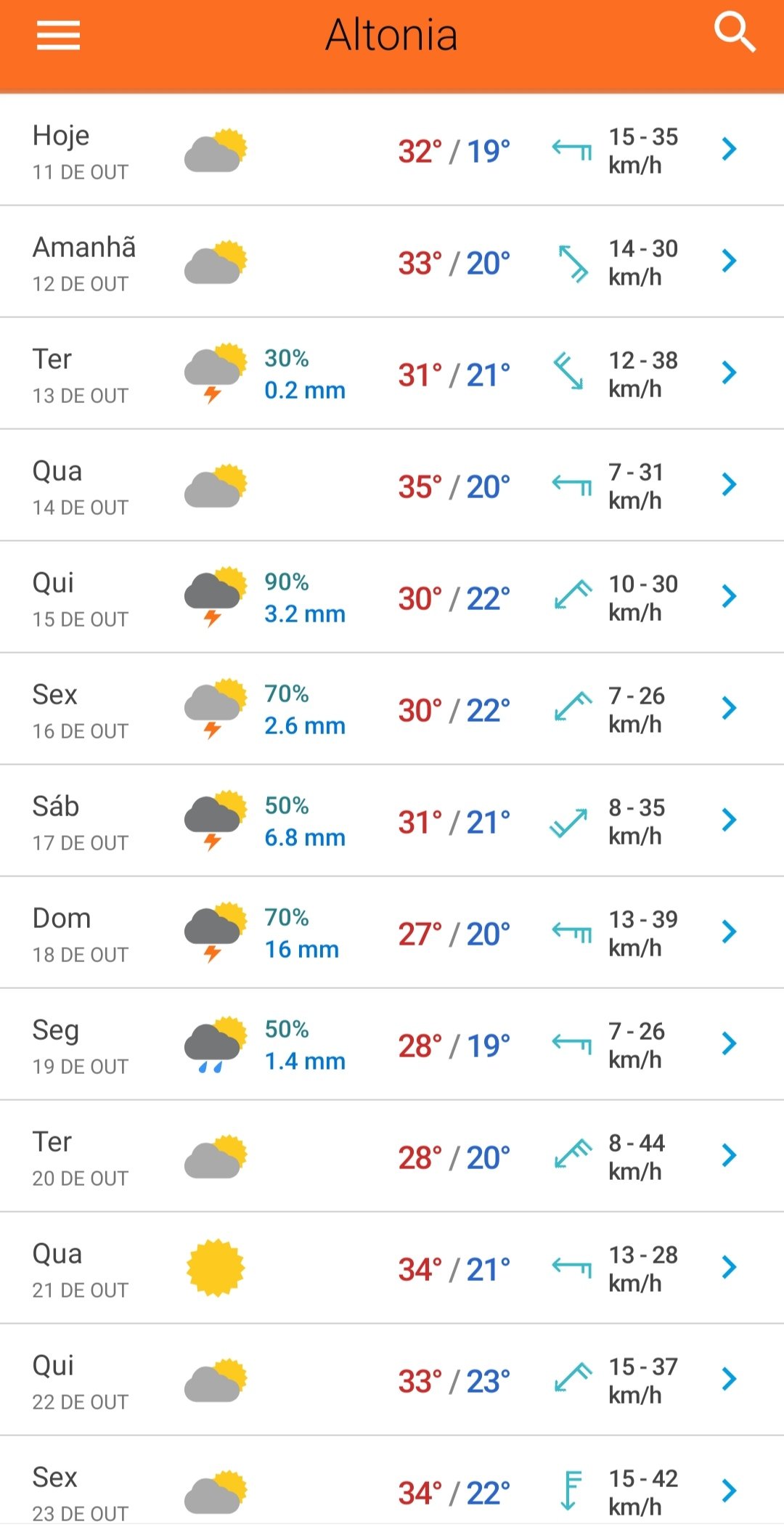Select the sunny Qua 21 de Out row

(392, 1268)
